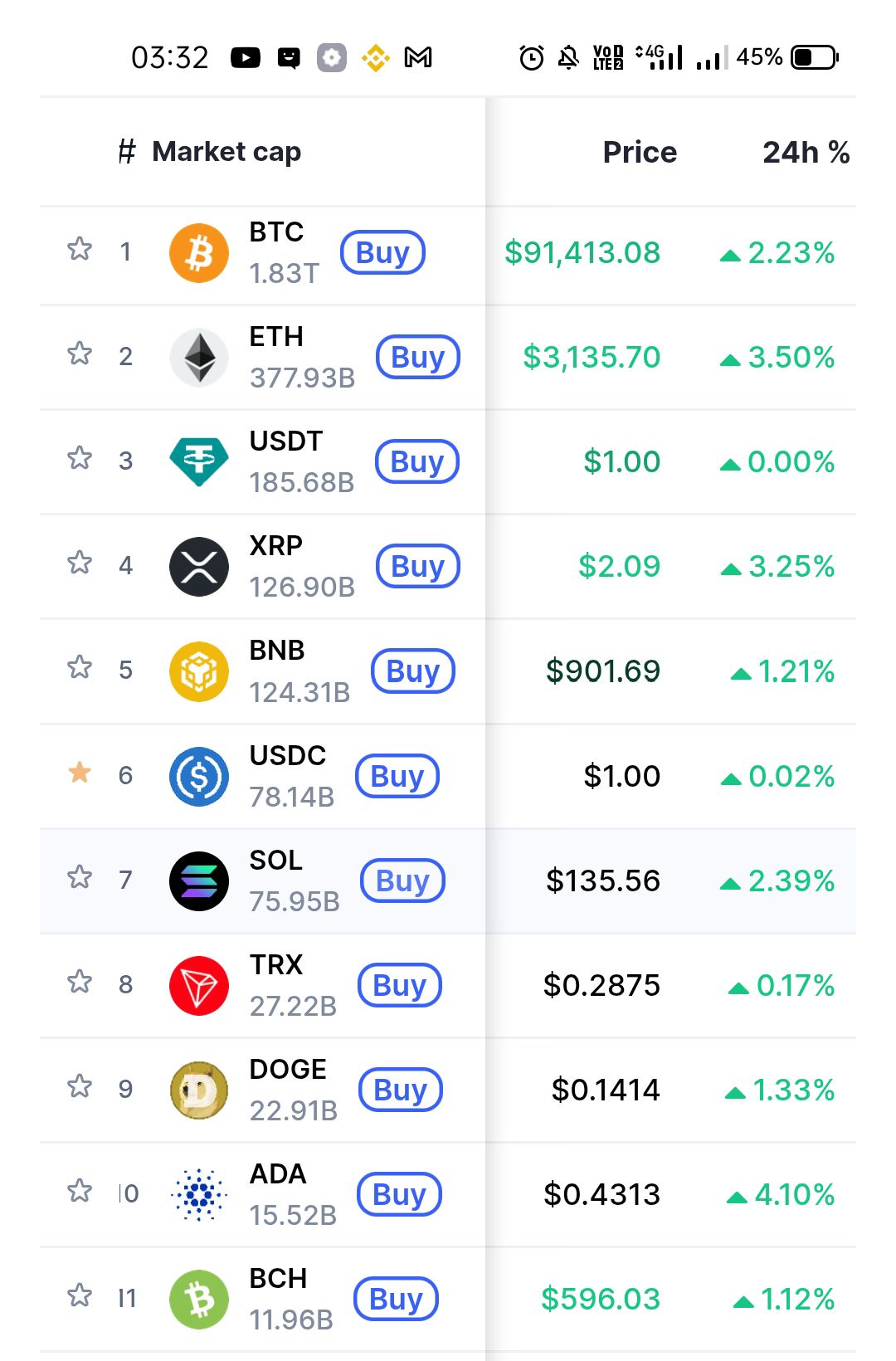Sort coins by Price column
The image size is (896, 1361).
click(x=639, y=152)
